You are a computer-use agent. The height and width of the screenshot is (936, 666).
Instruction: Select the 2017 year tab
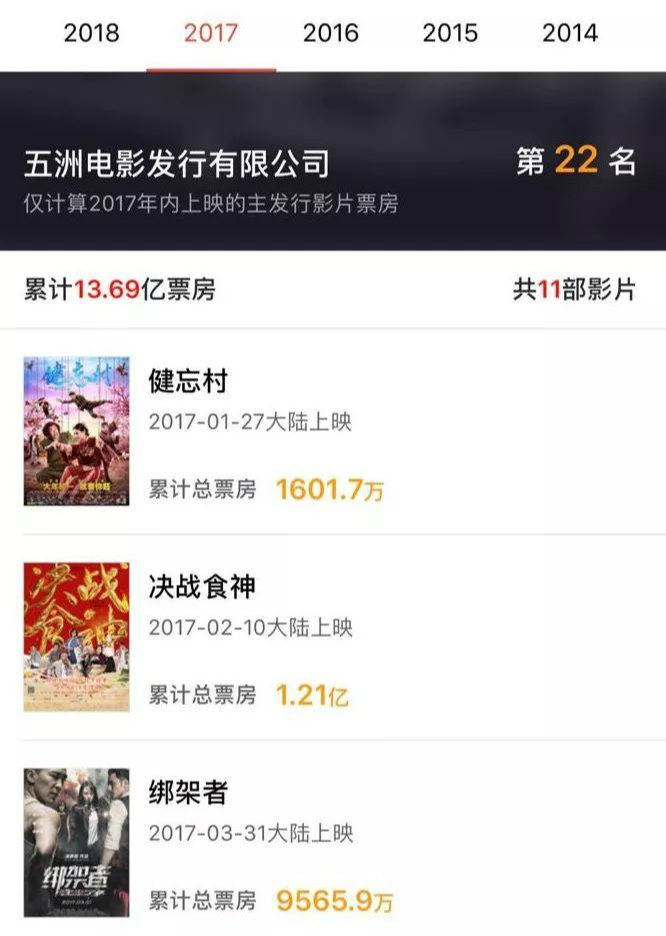click(x=211, y=33)
